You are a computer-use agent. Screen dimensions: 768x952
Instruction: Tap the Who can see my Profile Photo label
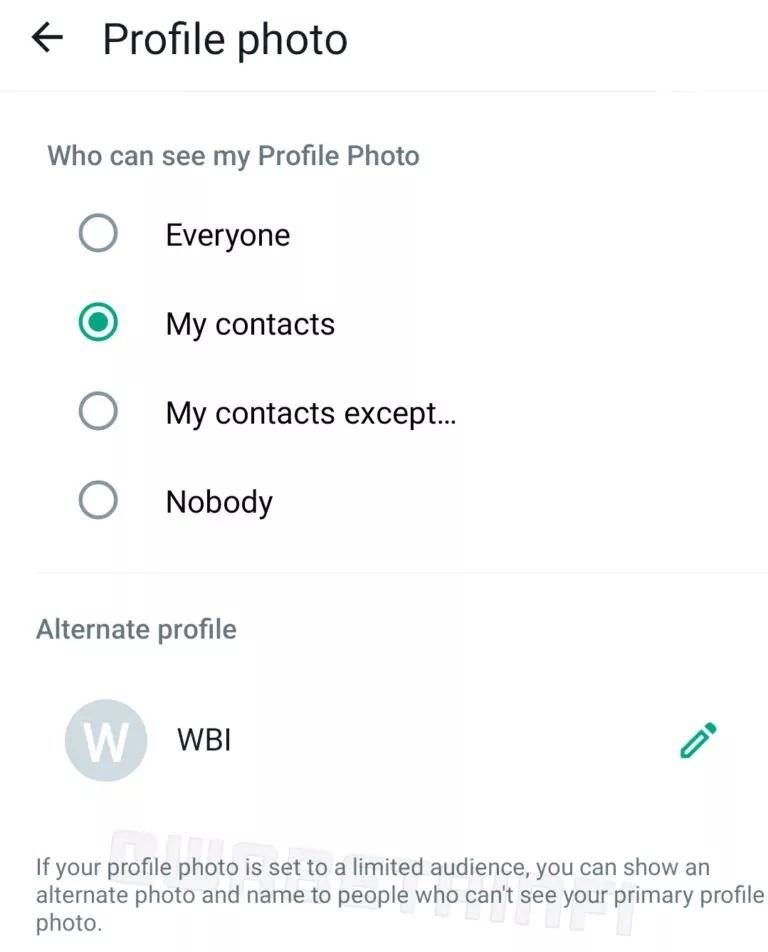[234, 155]
